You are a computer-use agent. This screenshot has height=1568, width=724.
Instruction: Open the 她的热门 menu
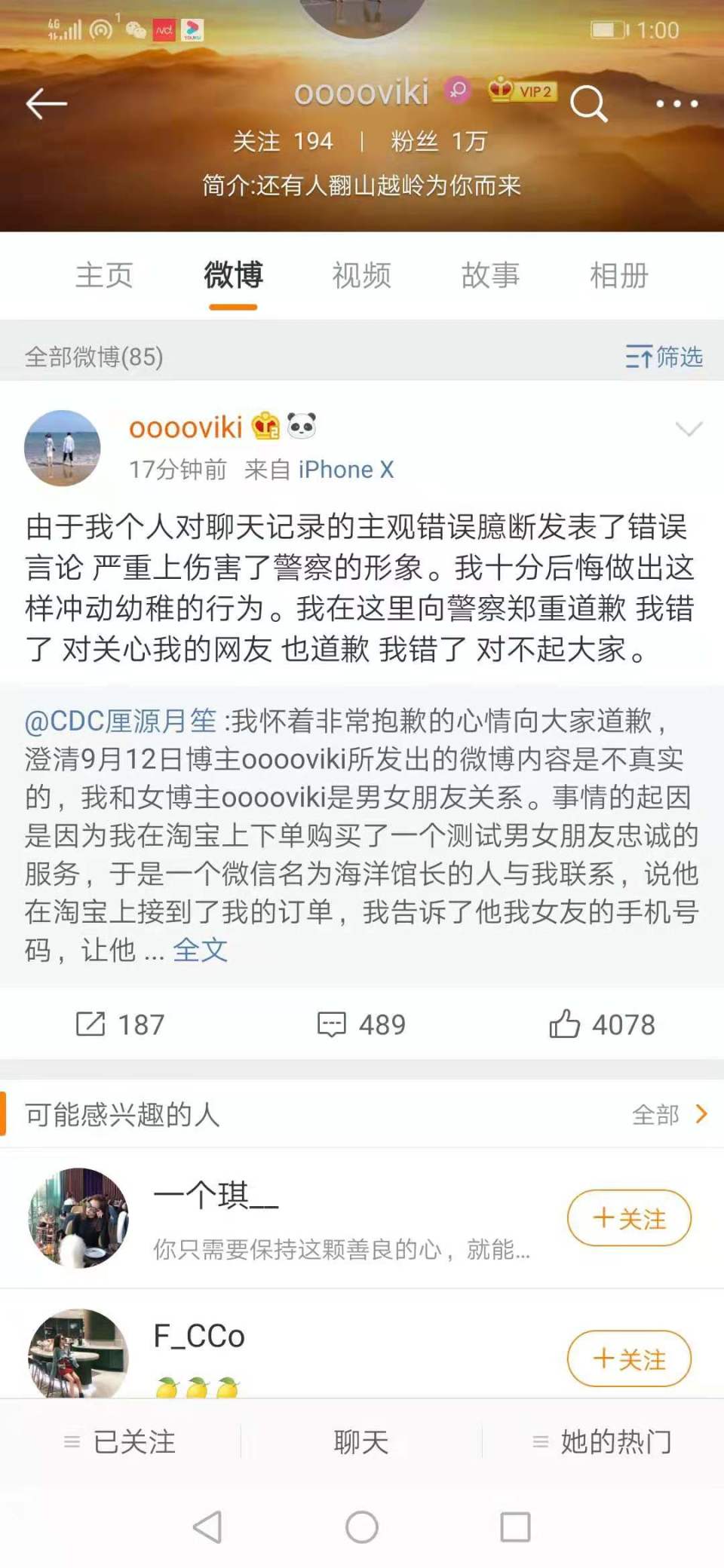[603, 1442]
